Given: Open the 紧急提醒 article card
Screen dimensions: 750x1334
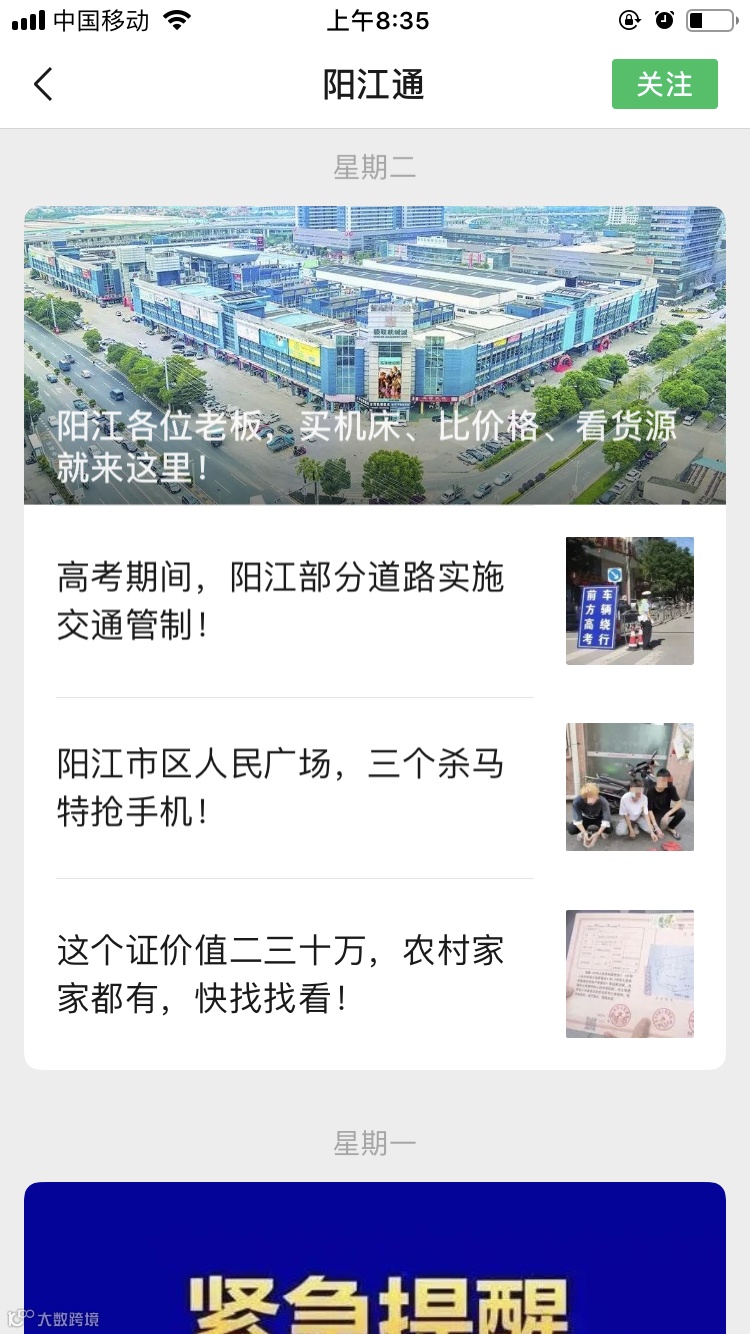Looking at the screenshot, I should click(374, 1260).
